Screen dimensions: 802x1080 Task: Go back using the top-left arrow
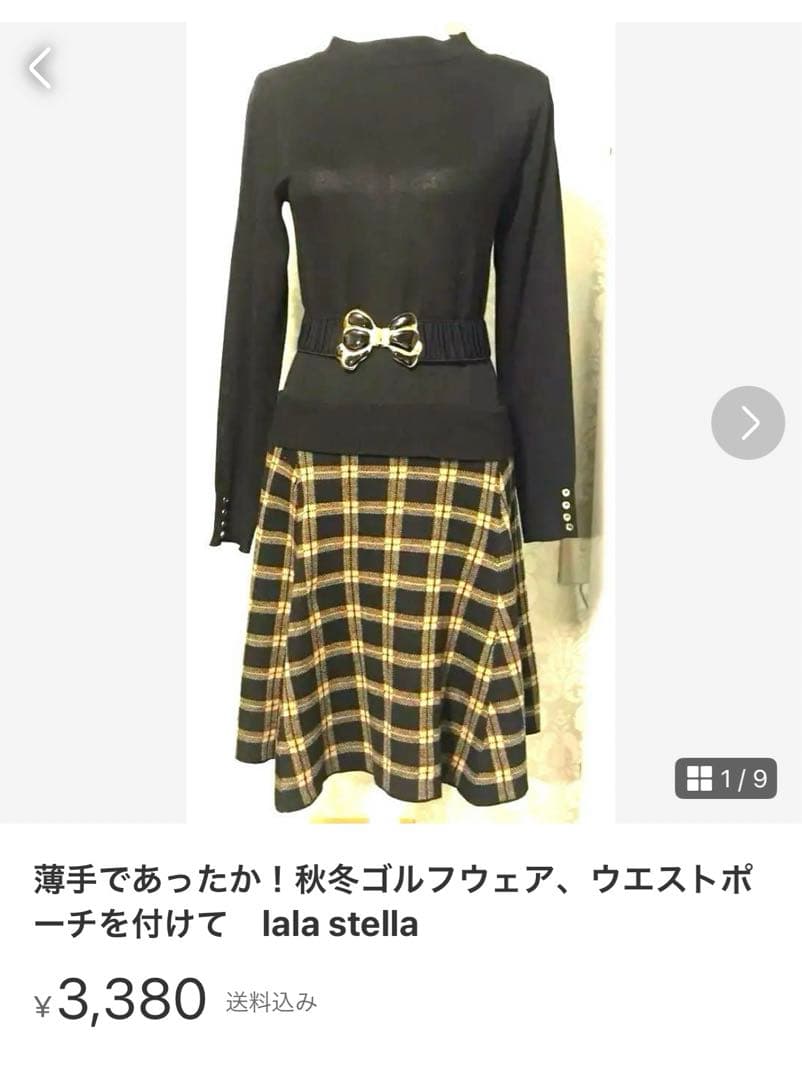coord(40,68)
